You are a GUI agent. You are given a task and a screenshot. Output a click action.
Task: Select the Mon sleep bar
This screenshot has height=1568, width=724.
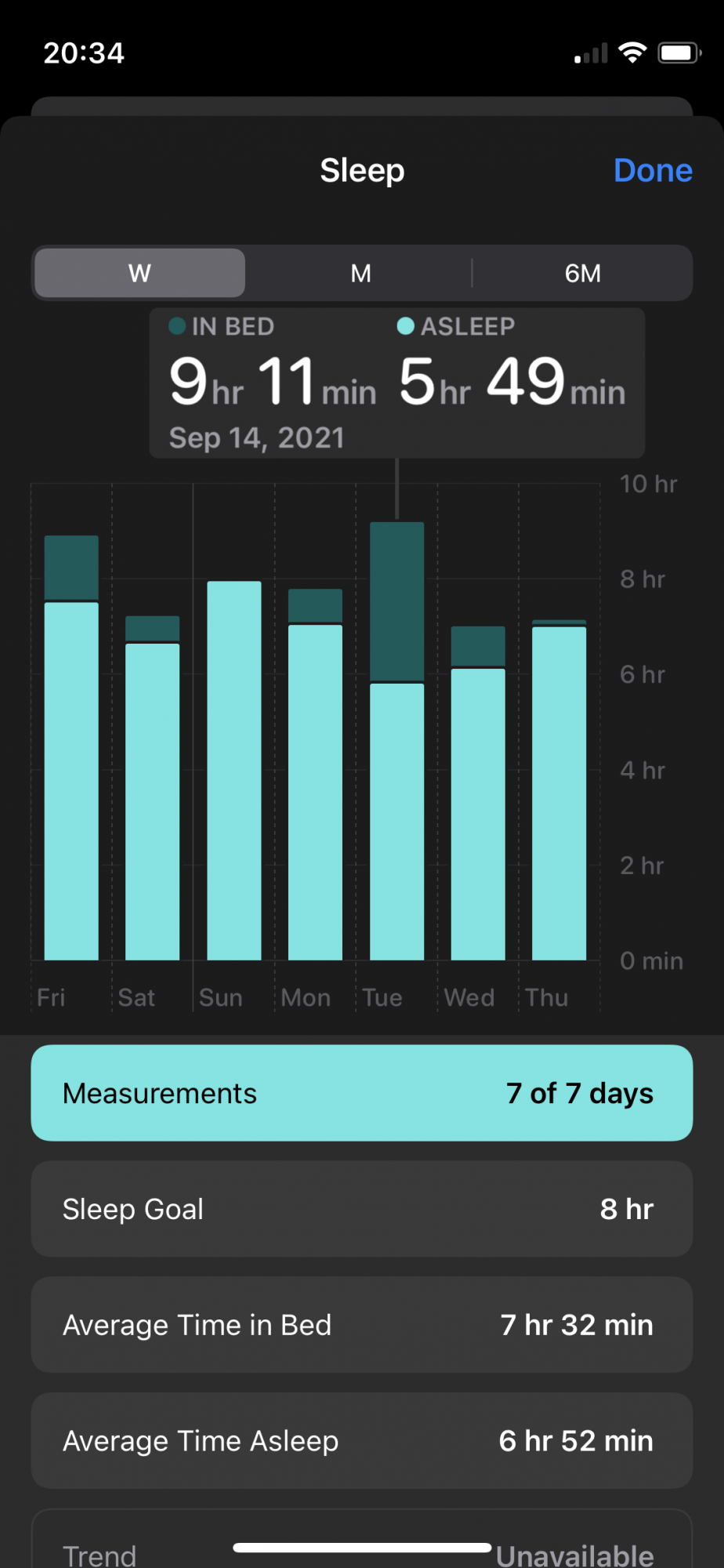click(315, 775)
